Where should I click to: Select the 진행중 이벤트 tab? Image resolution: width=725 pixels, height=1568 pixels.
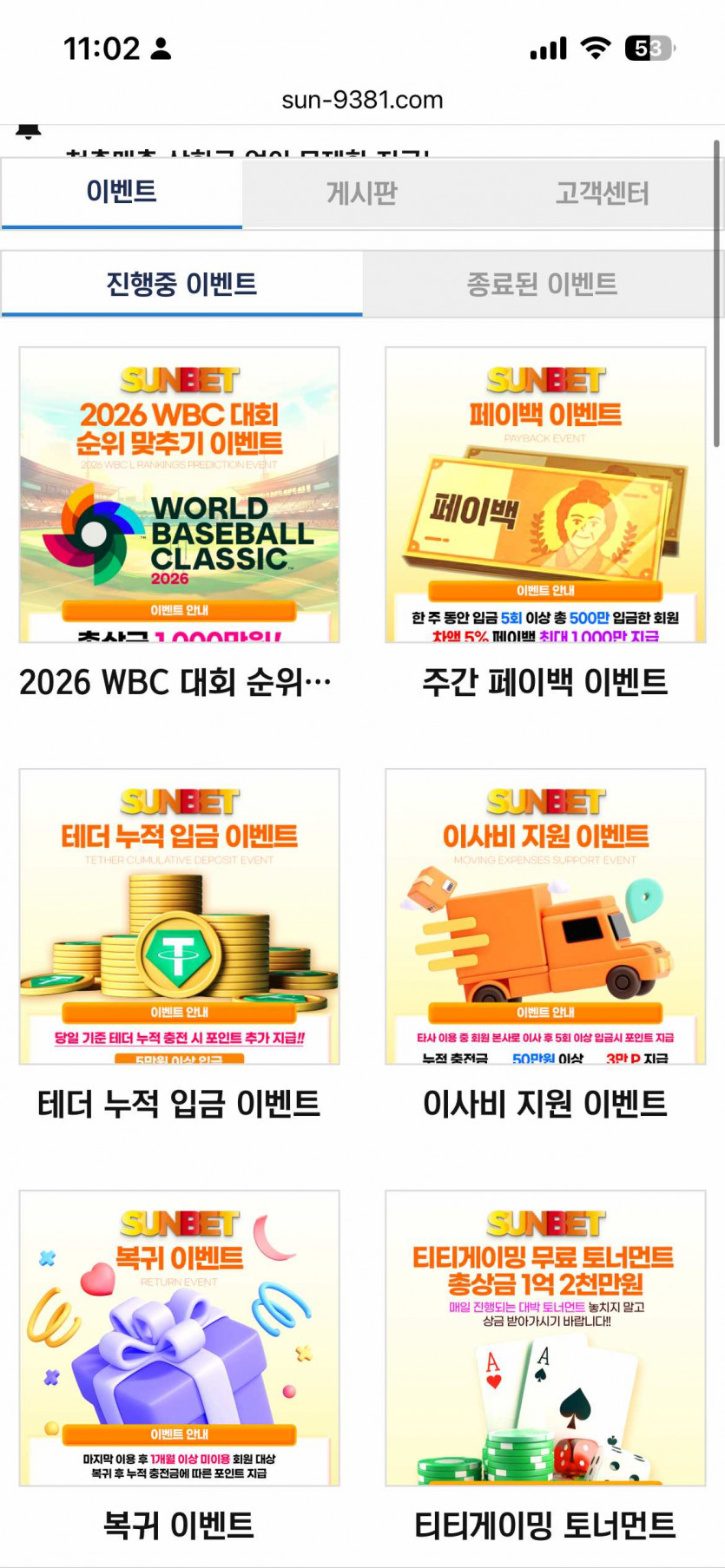coord(181,284)
